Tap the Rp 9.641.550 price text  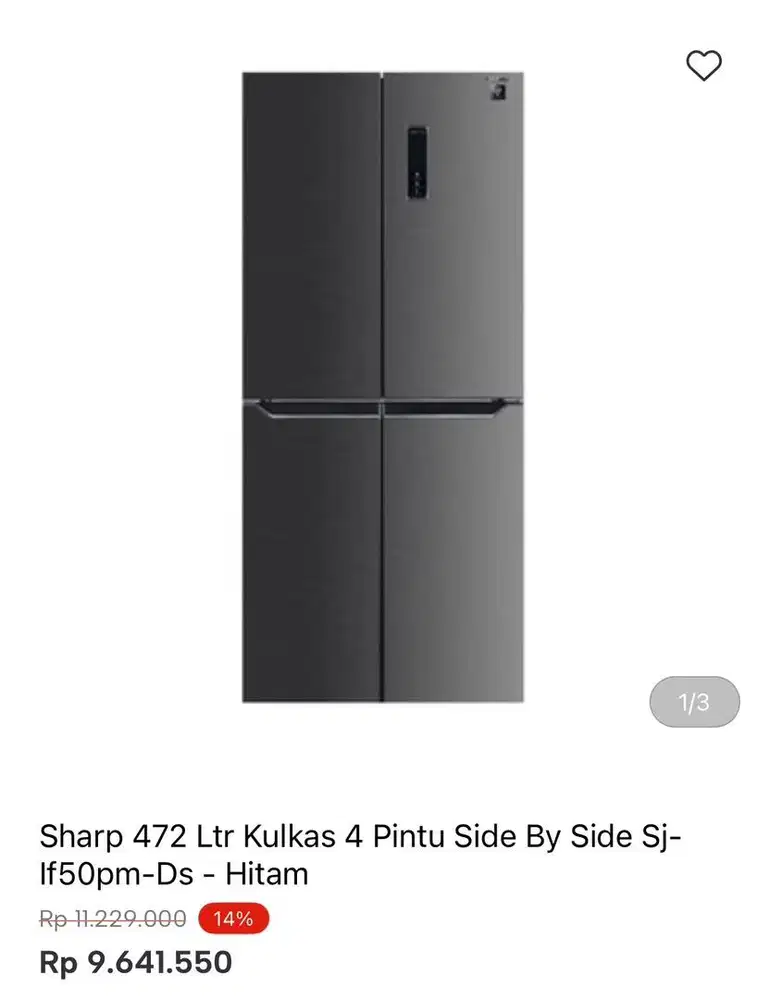pos(135,964)
